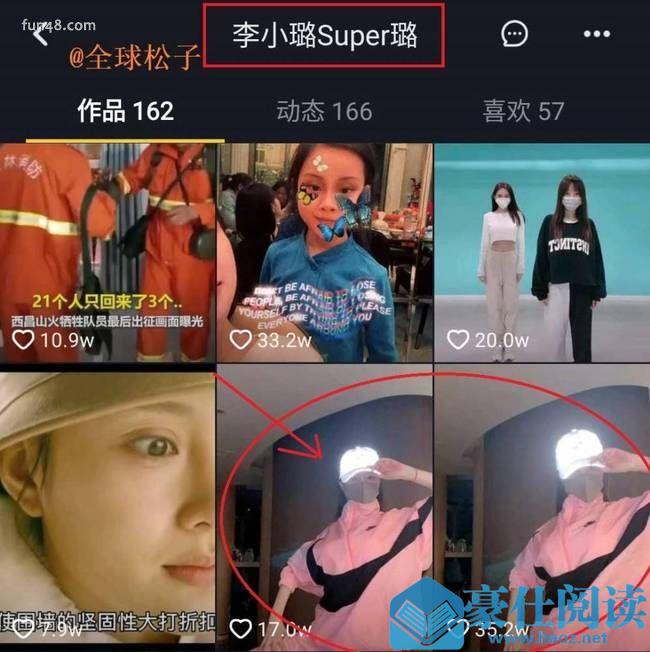Viewport: 650px width, 652px height.
Task: Switch to the 动态 166 tab
Action: point(324,111)
